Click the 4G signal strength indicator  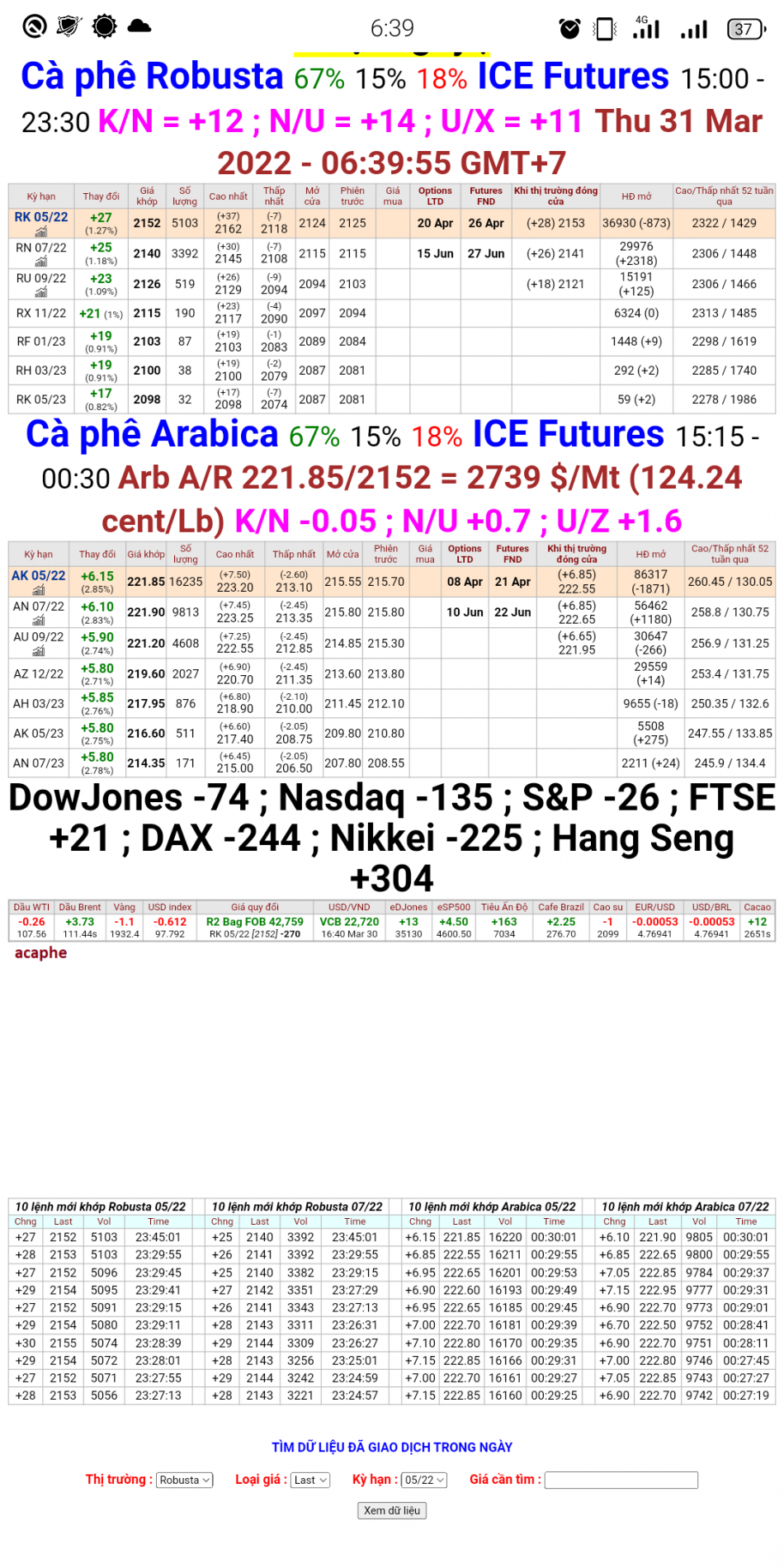pyautogui.click(x=647, y=27)
